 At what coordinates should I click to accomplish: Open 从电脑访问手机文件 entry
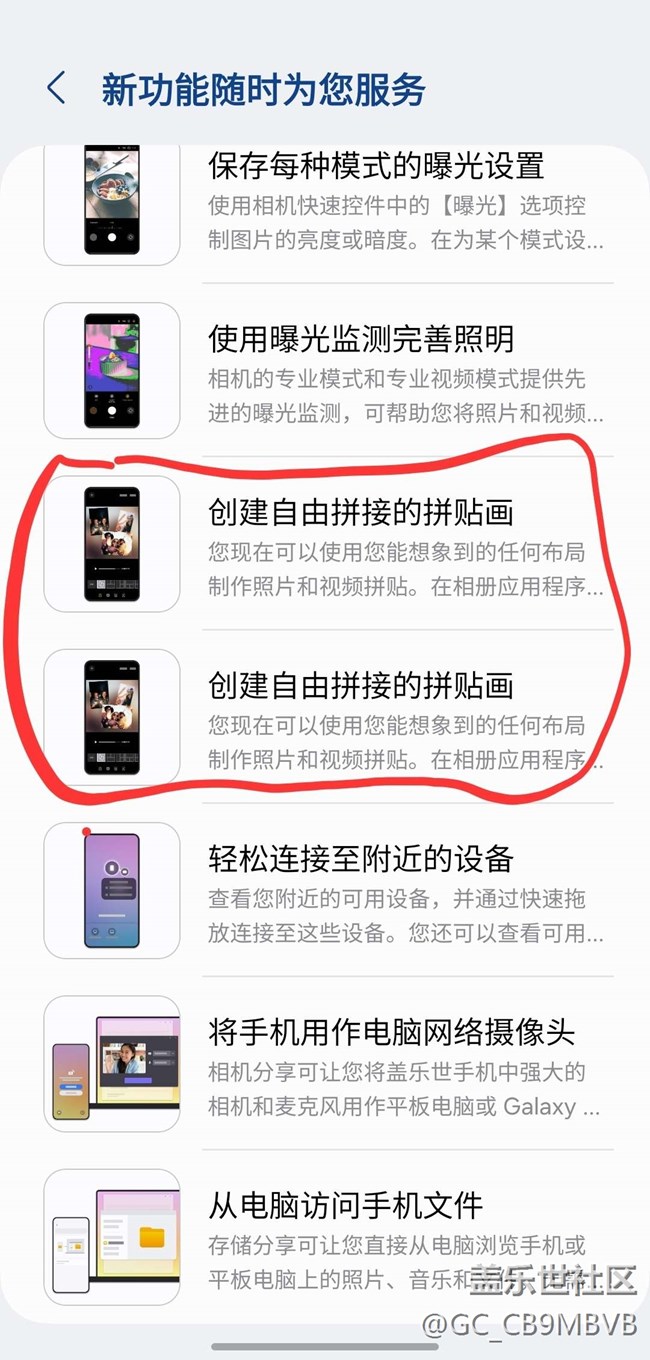click(x=328, y=1236)
